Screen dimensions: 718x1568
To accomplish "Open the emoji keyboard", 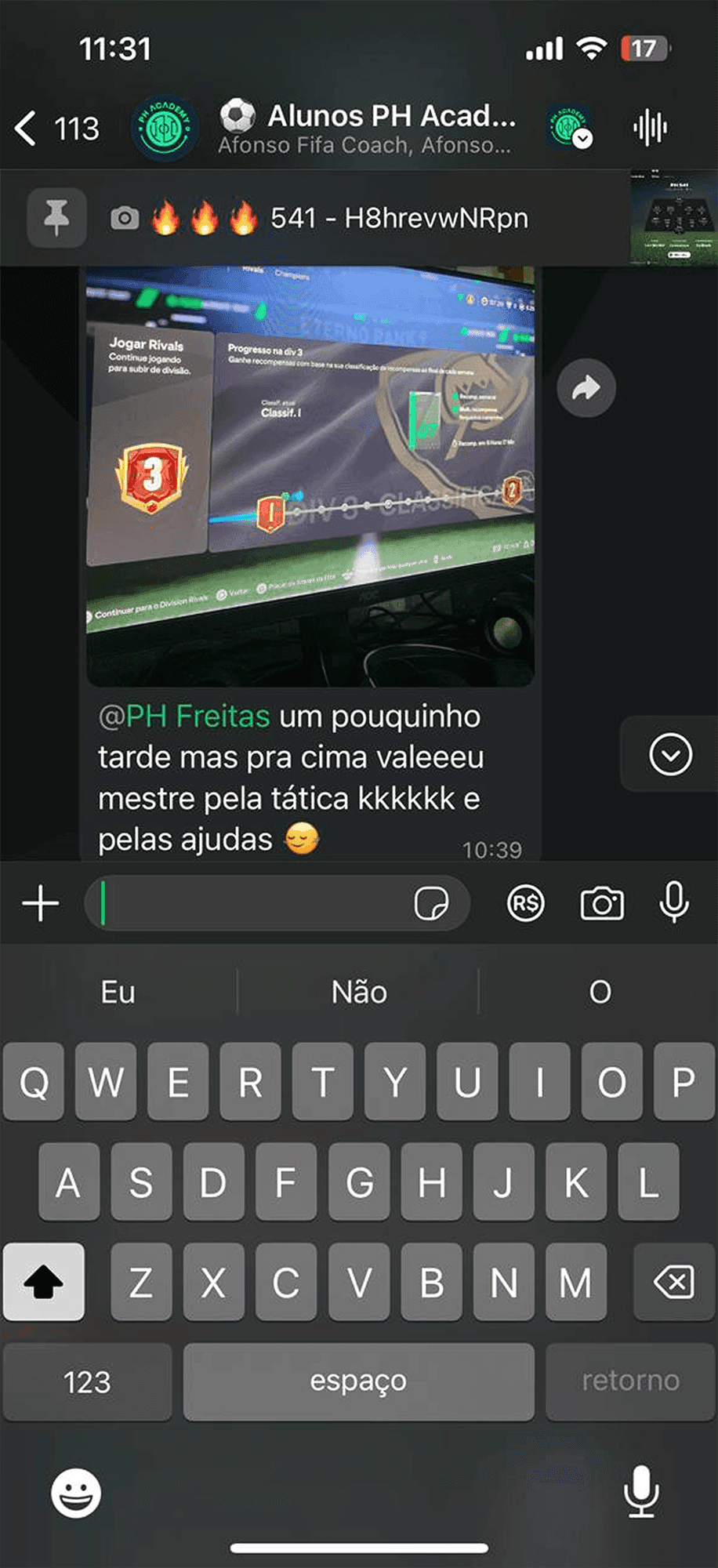I will (76, 1493).
